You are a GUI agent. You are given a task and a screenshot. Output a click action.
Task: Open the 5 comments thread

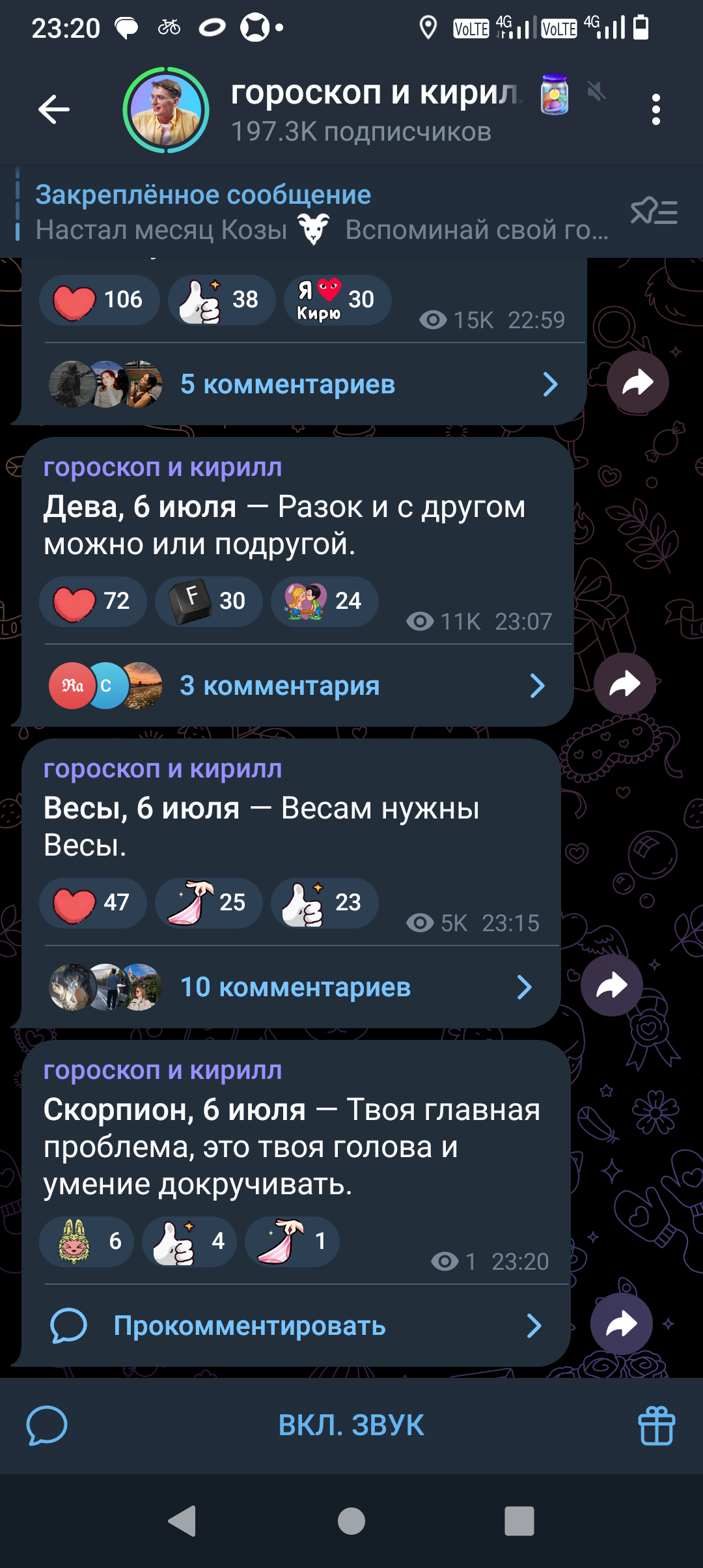point(288,384)
